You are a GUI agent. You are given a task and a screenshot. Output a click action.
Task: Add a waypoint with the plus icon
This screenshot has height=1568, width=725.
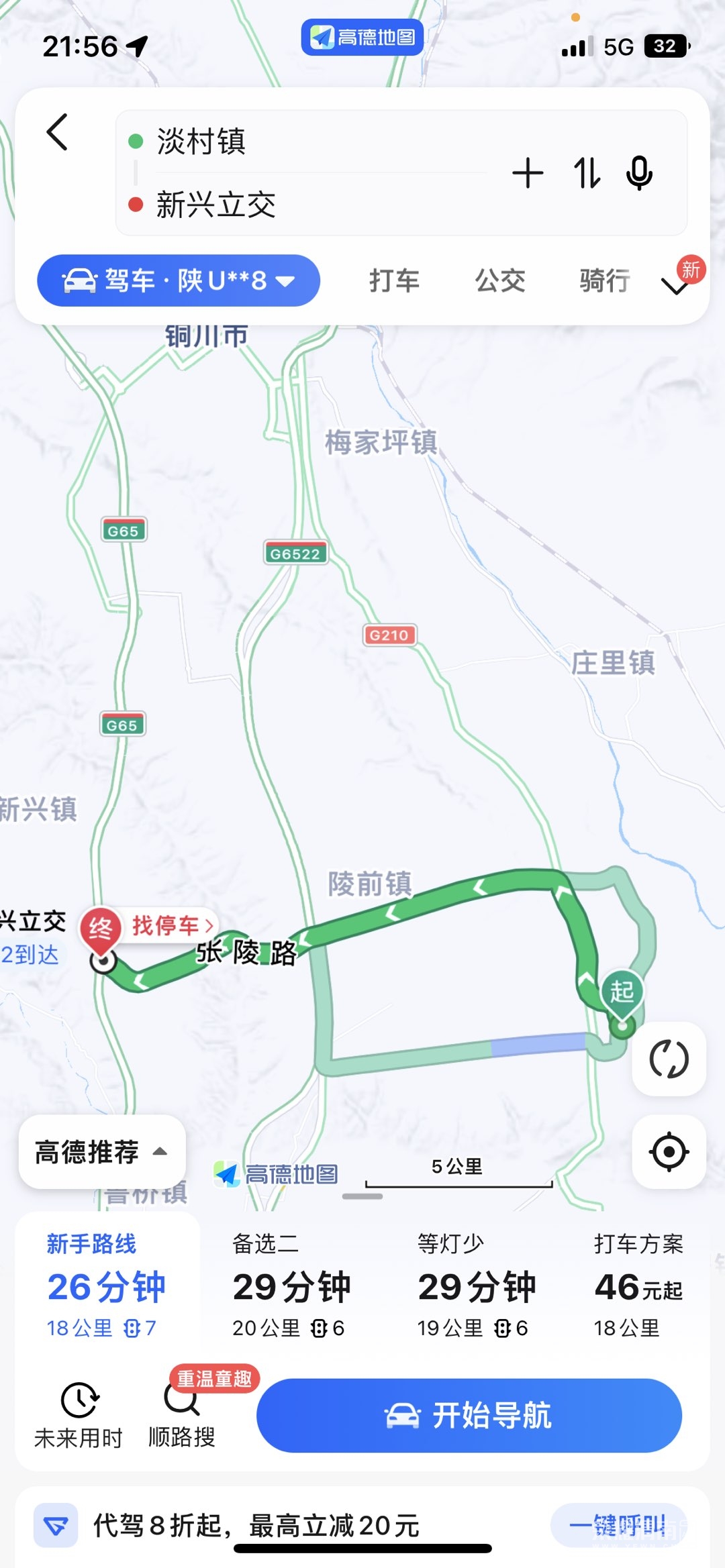tap(528, 173)
